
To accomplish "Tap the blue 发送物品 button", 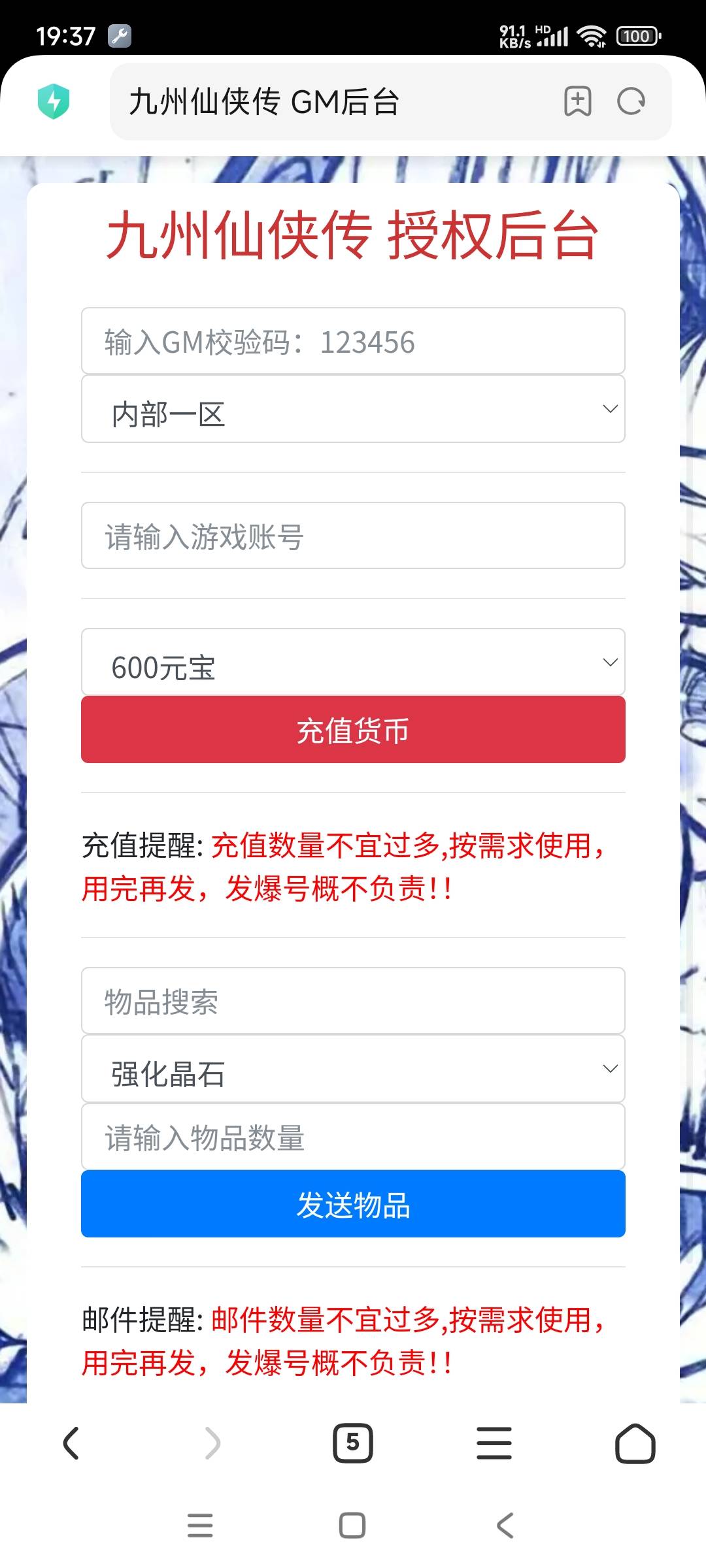I will click(x=353, y=1204).
